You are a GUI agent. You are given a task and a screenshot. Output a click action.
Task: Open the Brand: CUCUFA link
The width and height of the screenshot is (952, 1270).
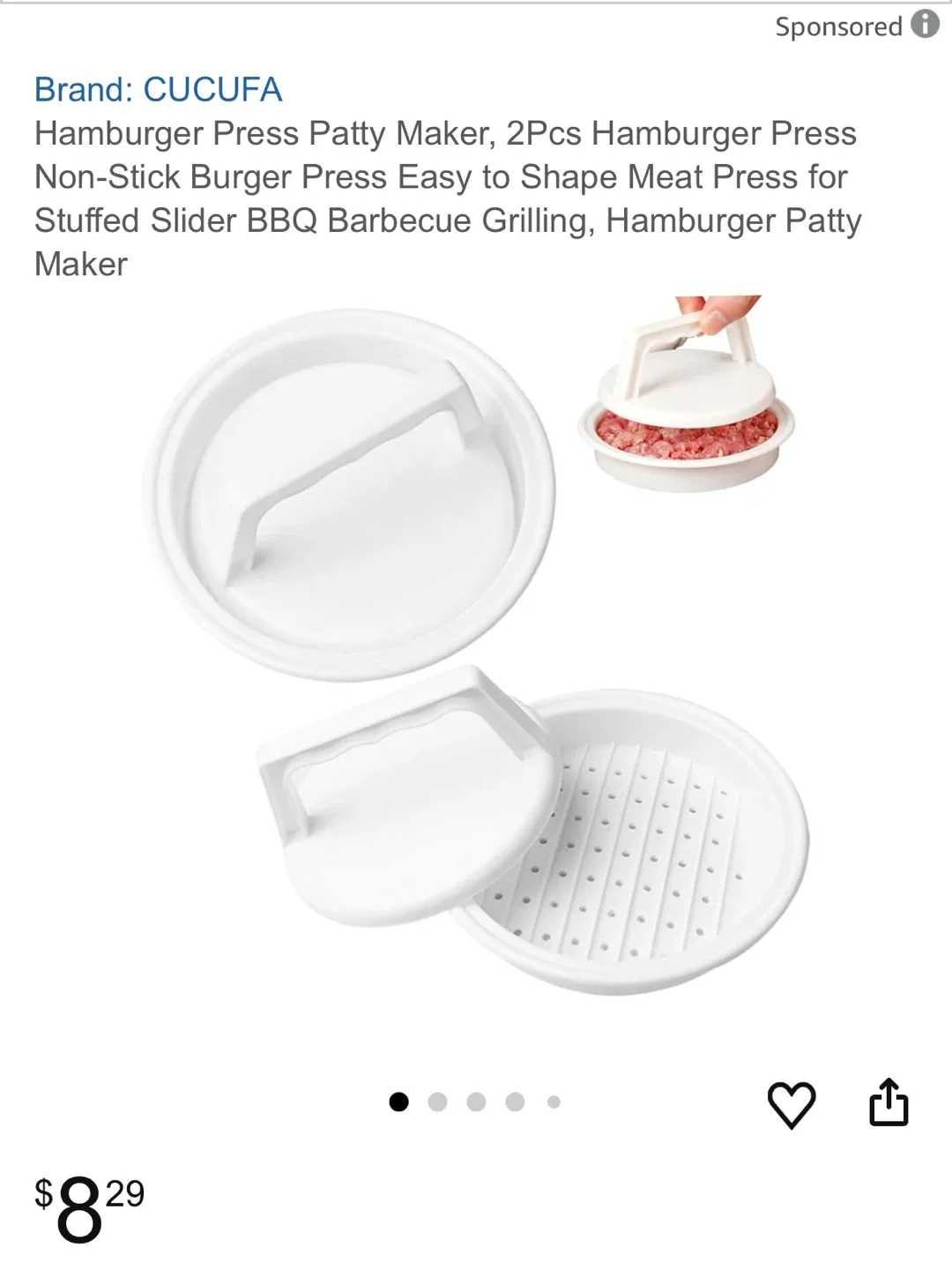(x=159, y=89)
